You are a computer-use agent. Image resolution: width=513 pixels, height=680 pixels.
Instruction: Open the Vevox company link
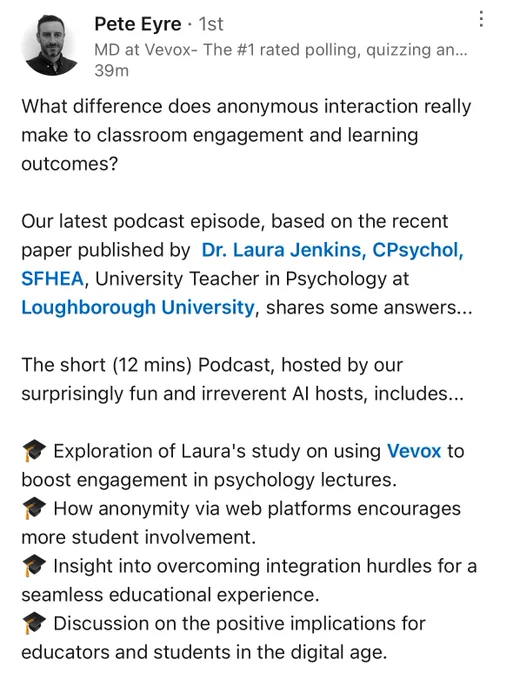coord(414,451)
